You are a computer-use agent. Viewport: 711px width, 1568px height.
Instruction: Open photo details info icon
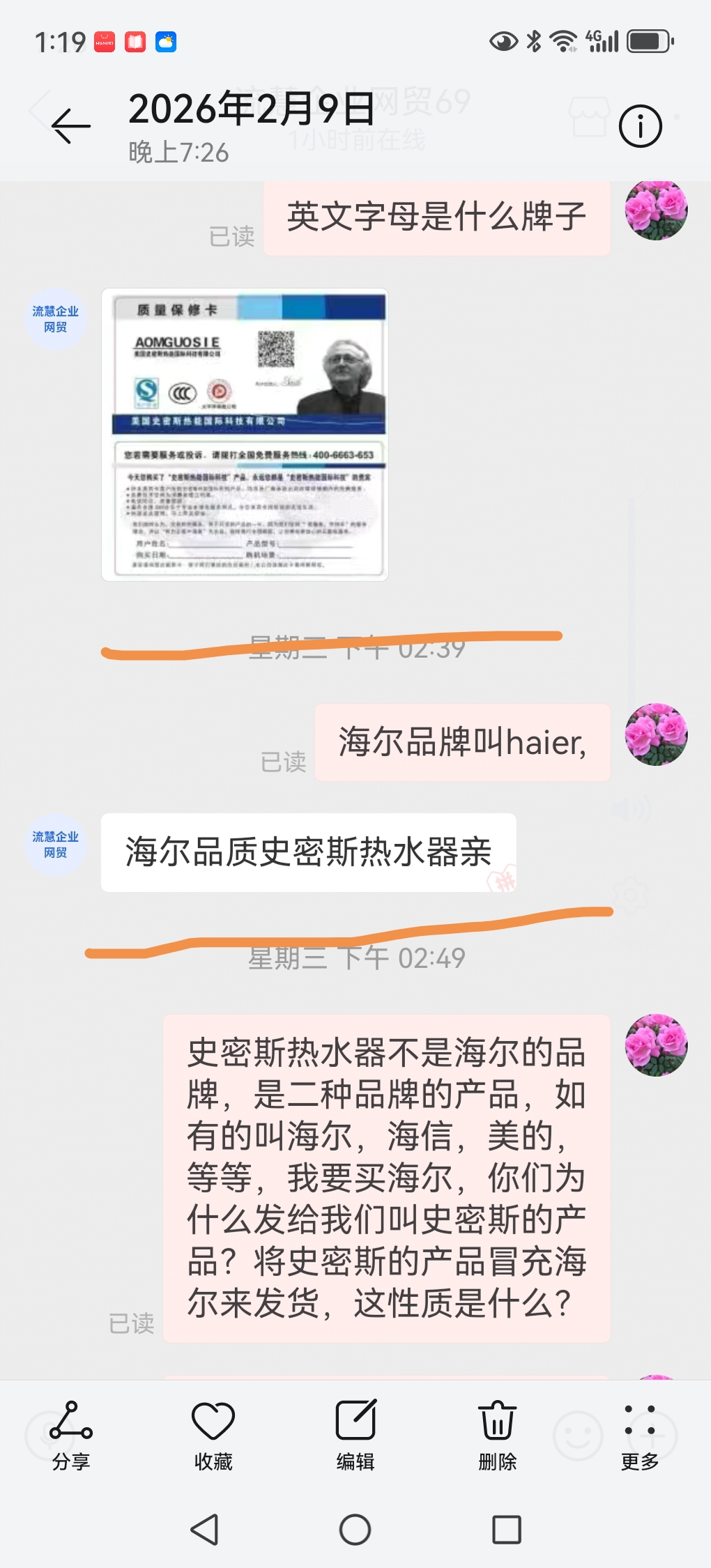(x=640, y=127)
